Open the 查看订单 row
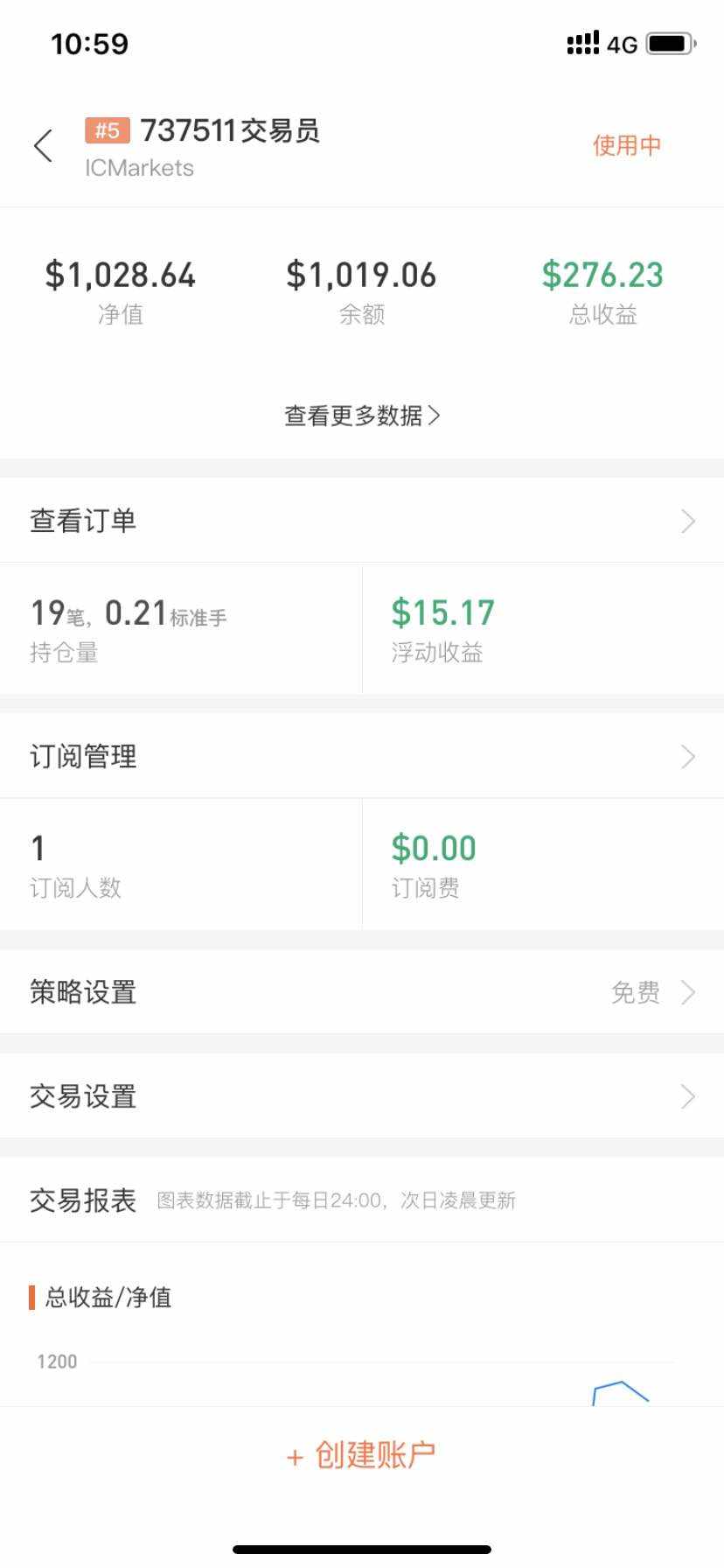Viewport: 724px width, 1568px height. 362,521
